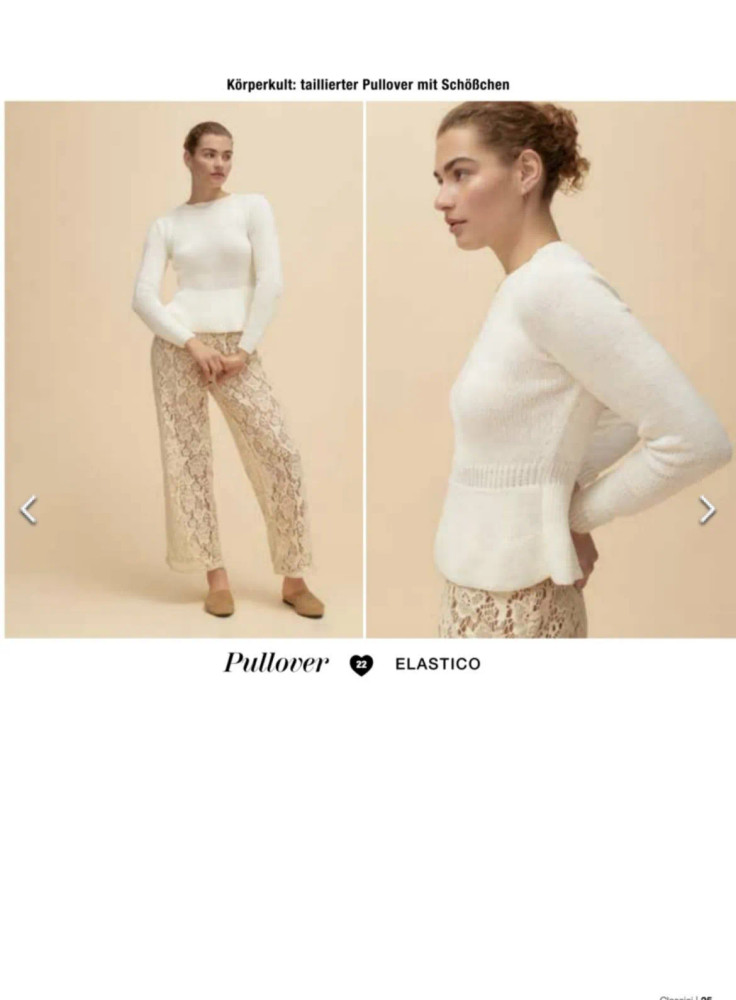Go to the previous magazine page
The width and height of the screenshot is (736, 1000).
tap(28, 510)
